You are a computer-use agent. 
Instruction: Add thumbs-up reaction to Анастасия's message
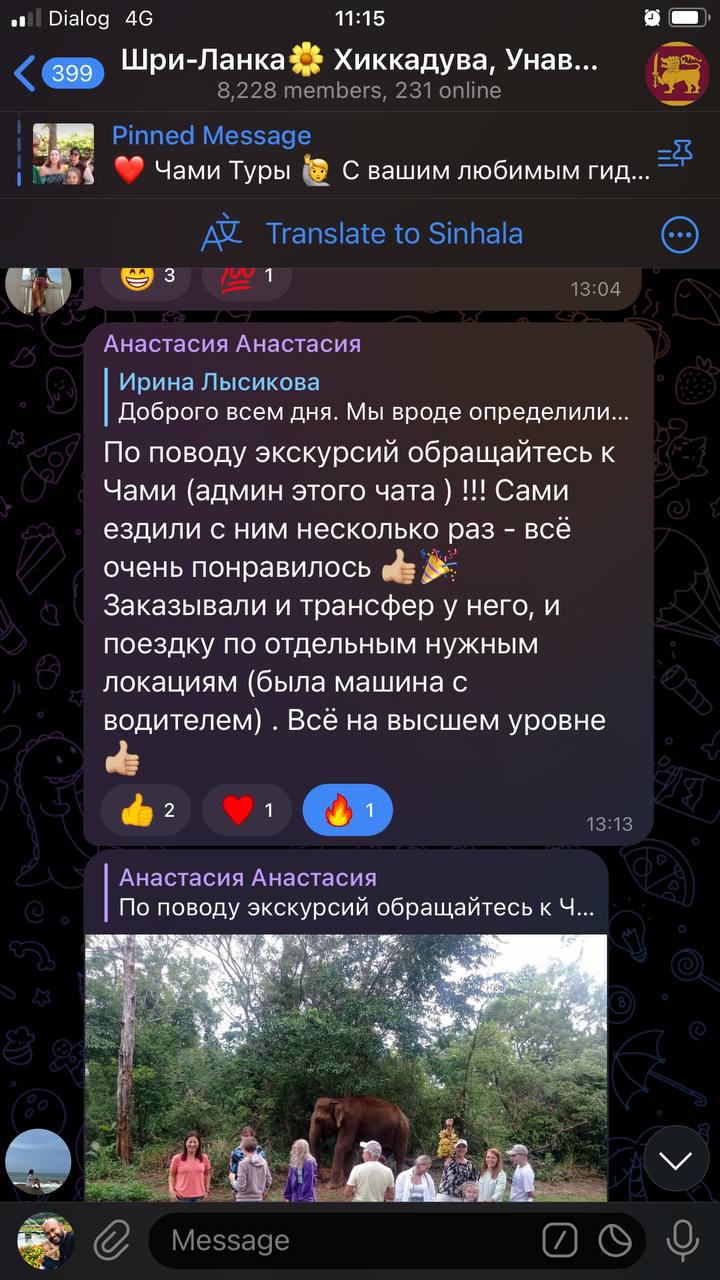[147, 810]
